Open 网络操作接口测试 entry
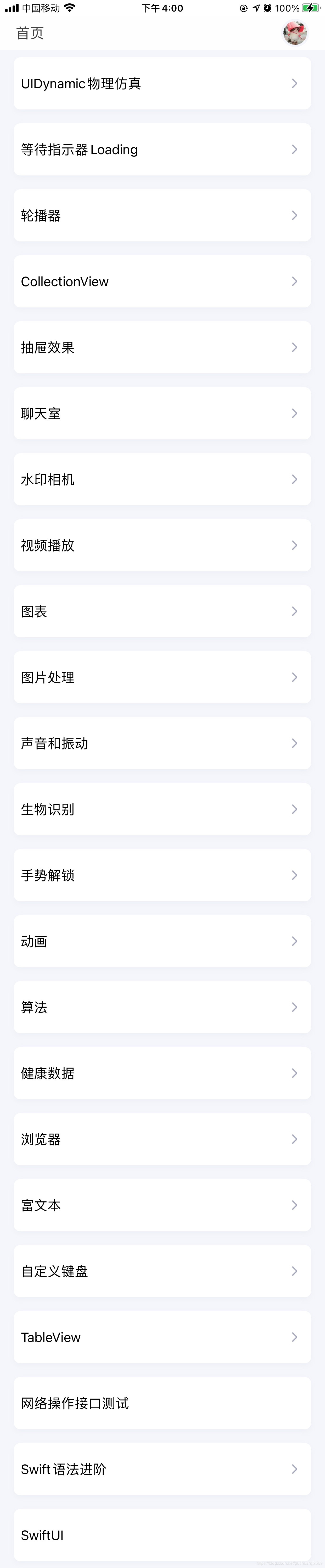The width and height of the screenshot is (325, 1568). click(162, 1403)
